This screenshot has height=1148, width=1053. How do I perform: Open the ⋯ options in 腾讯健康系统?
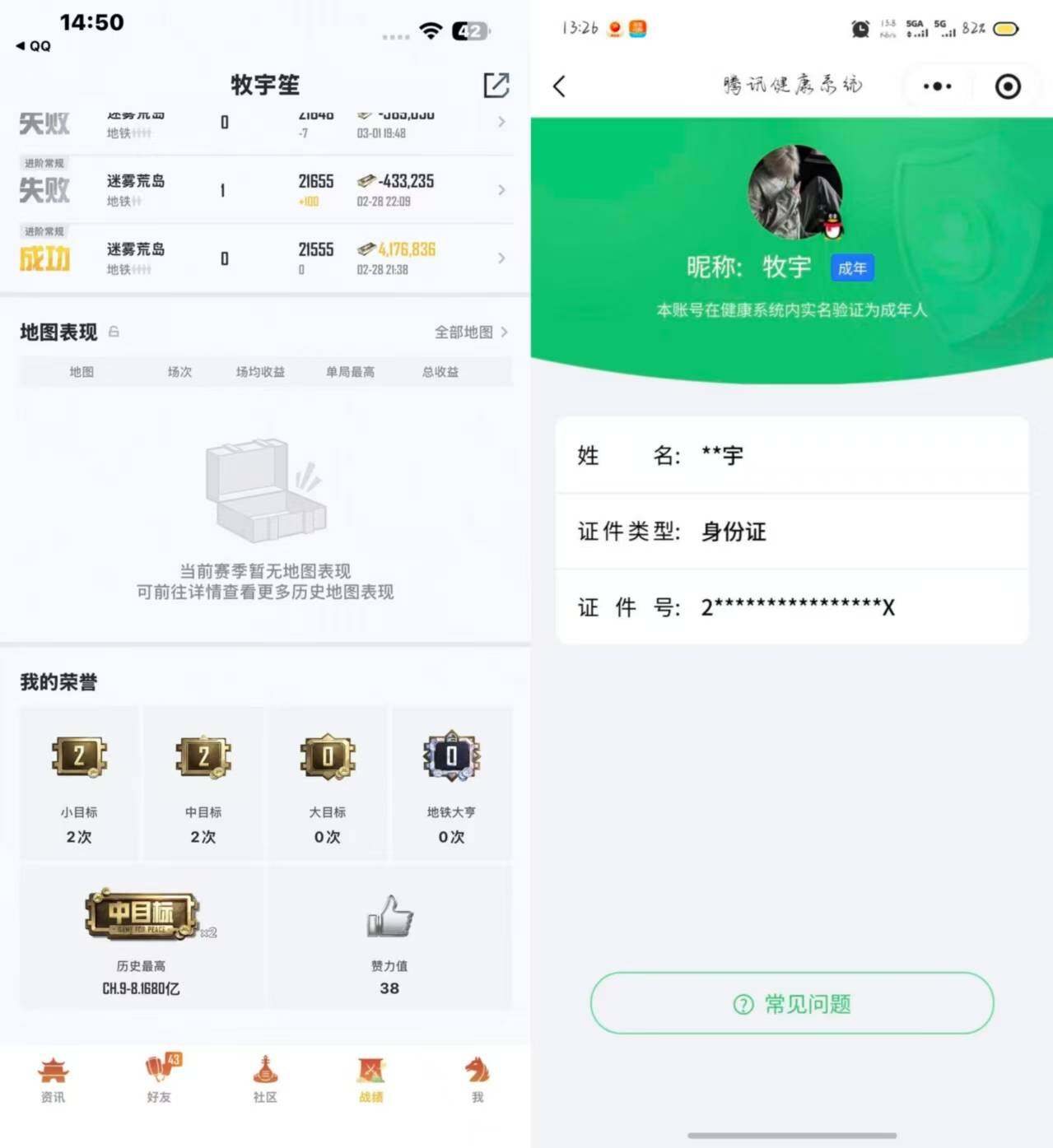pos(934,86)
